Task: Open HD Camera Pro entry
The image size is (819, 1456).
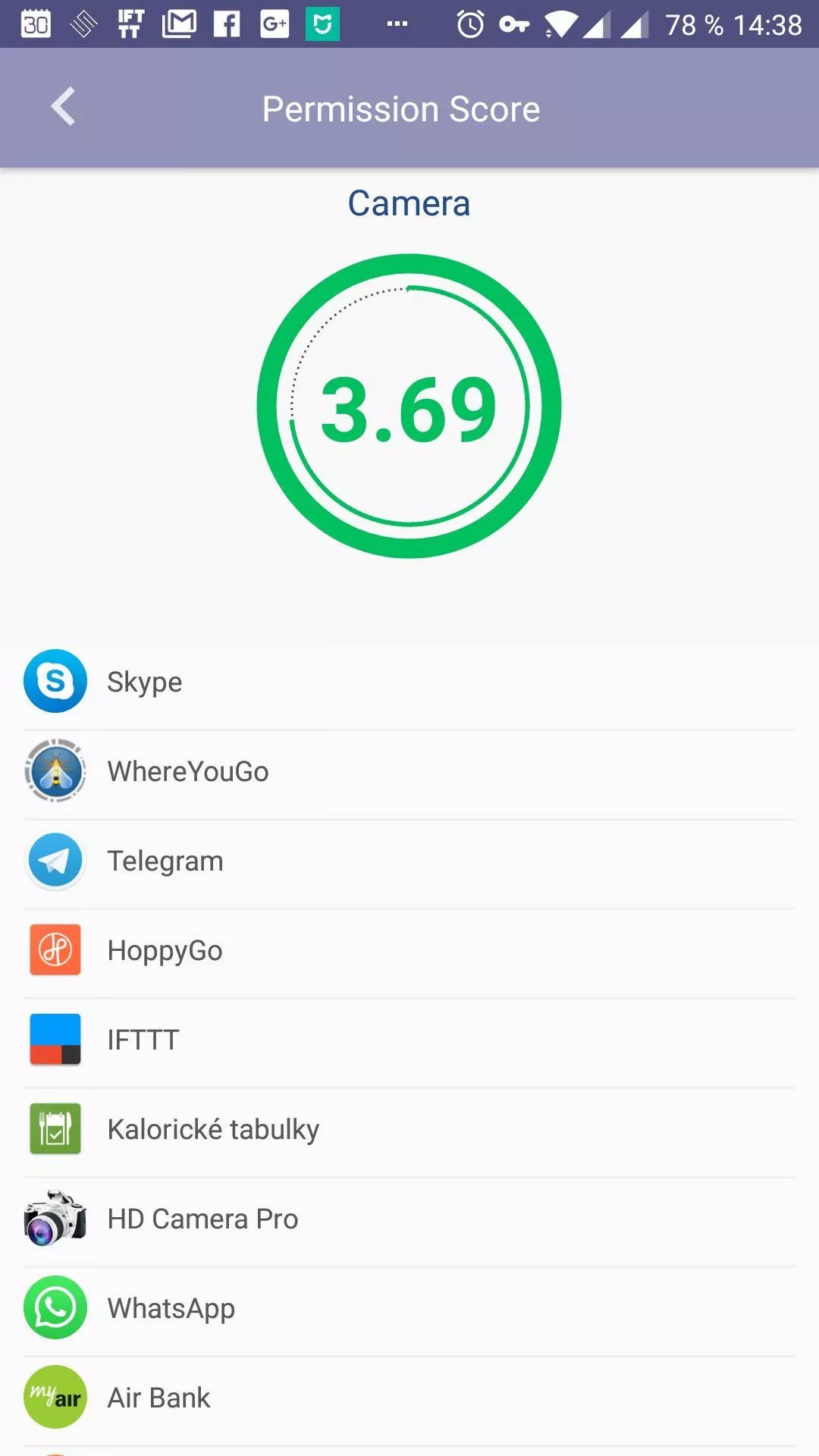Action: pyautogui.click(x=409, y=1219)
